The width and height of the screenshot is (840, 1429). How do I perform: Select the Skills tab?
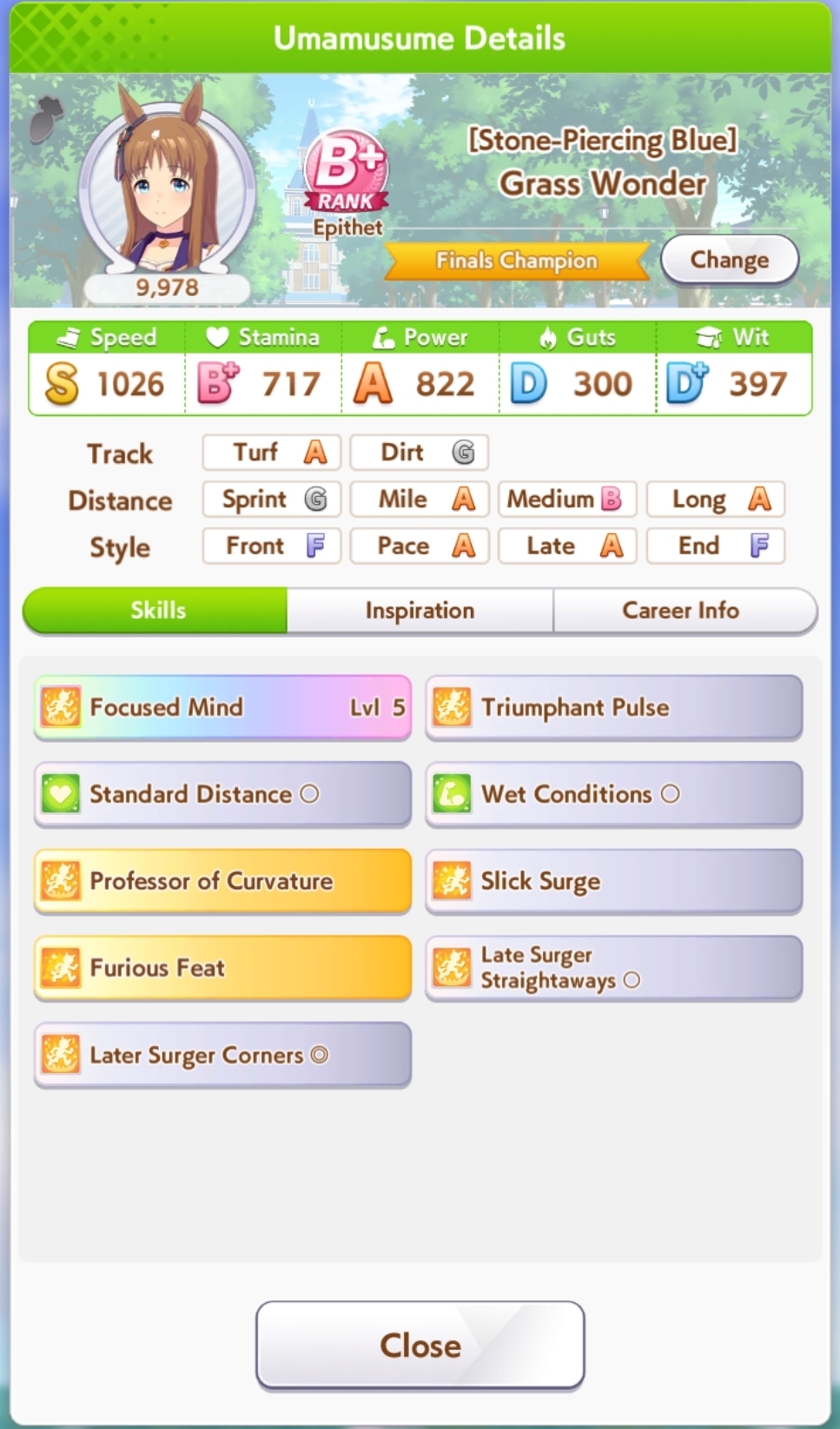point(156,611)
